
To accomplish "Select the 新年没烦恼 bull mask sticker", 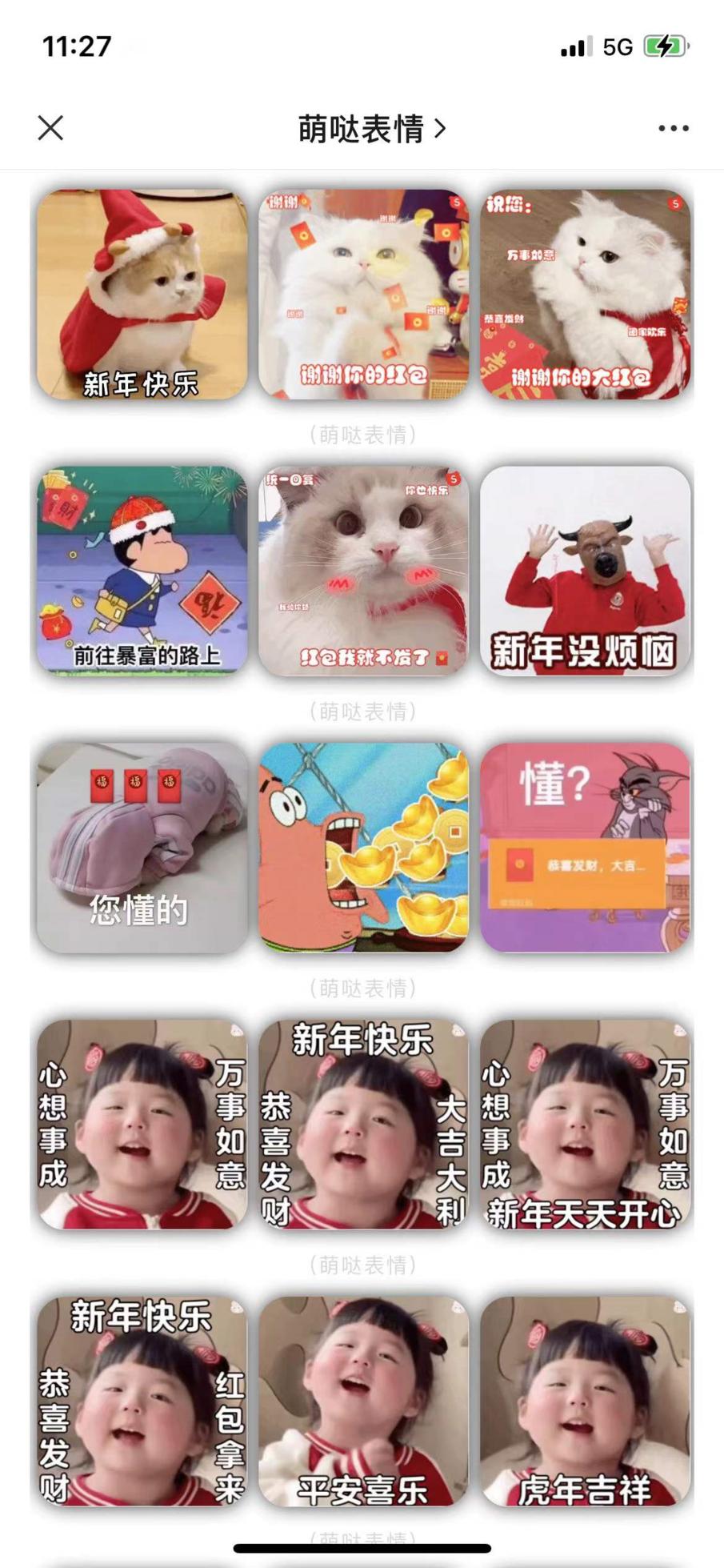I will (586, 571).
